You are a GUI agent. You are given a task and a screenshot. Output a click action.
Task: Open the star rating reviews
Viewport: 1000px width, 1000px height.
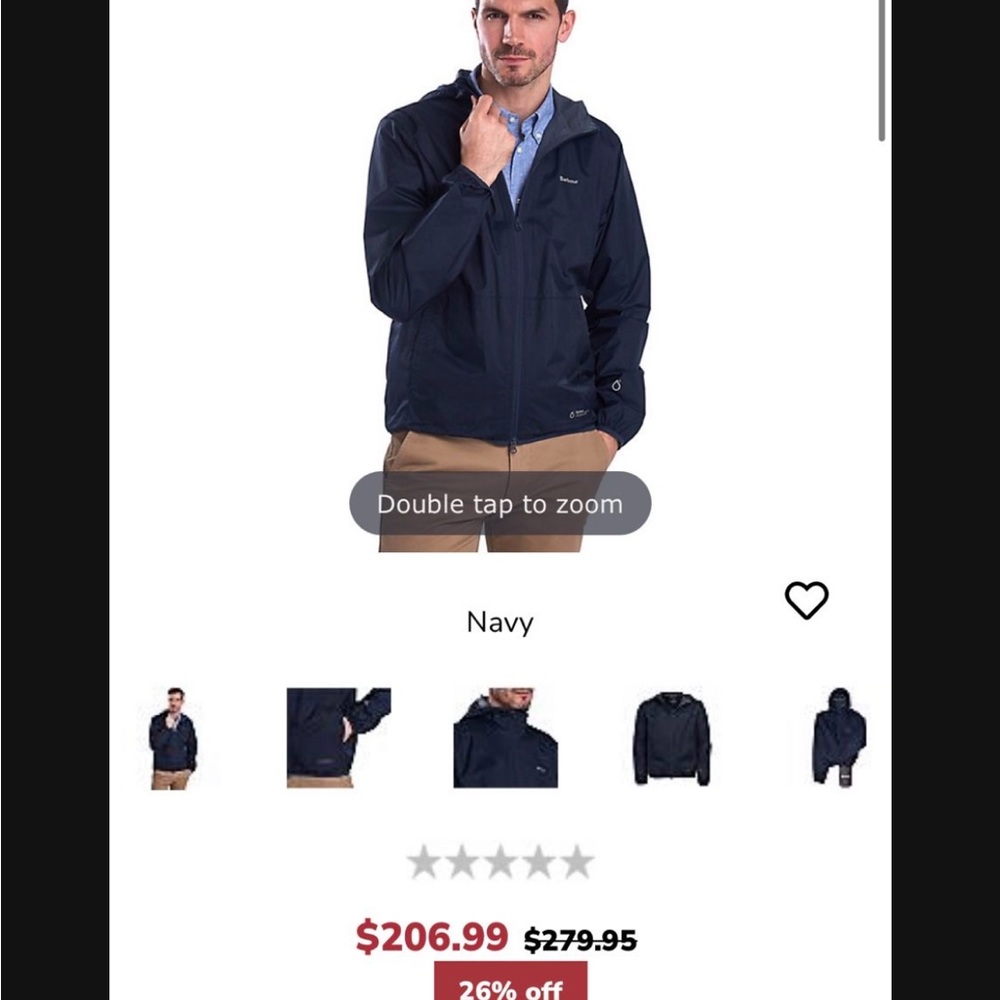(500, 862)
